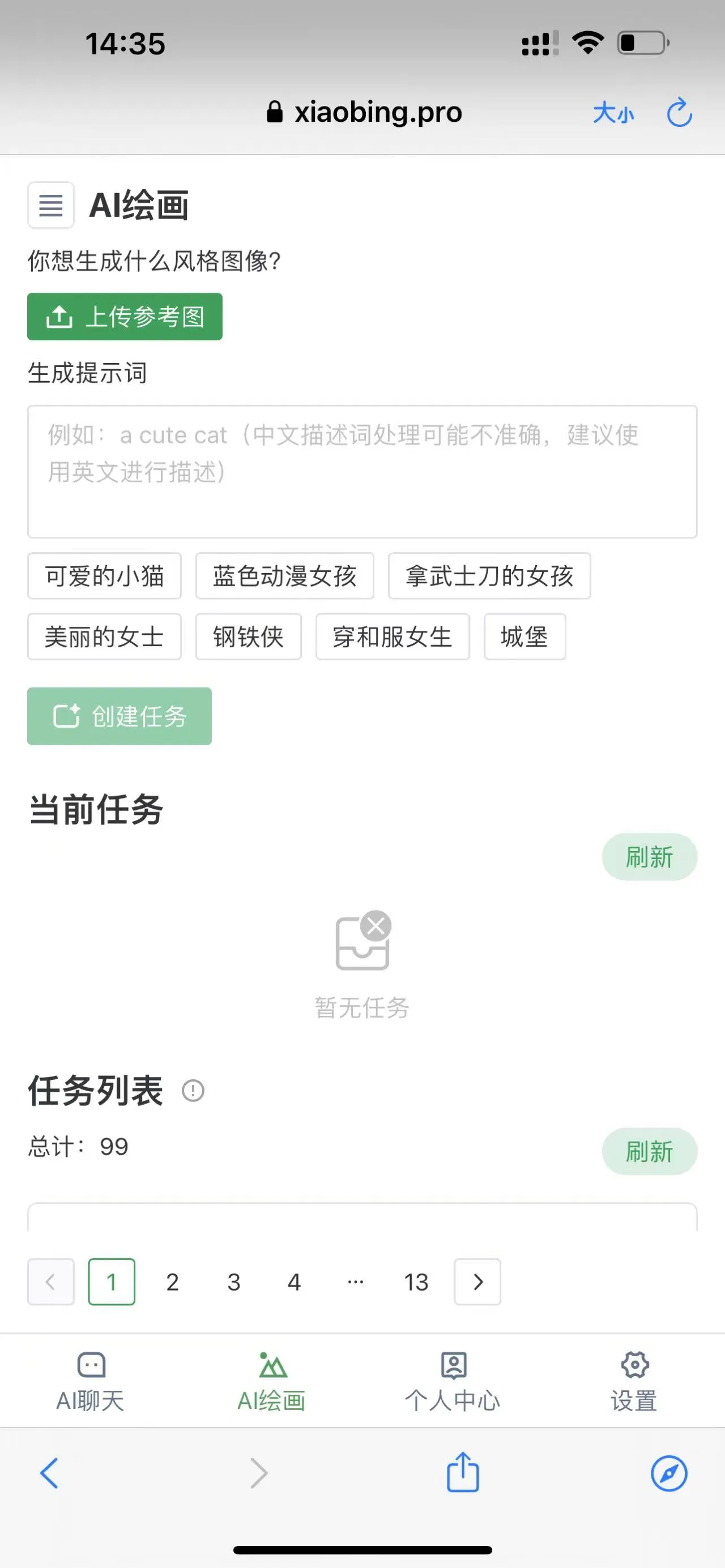Click 刷新 in the 任务列表 section
This screenshot has height=1568, width=725.
(649, 1151)
